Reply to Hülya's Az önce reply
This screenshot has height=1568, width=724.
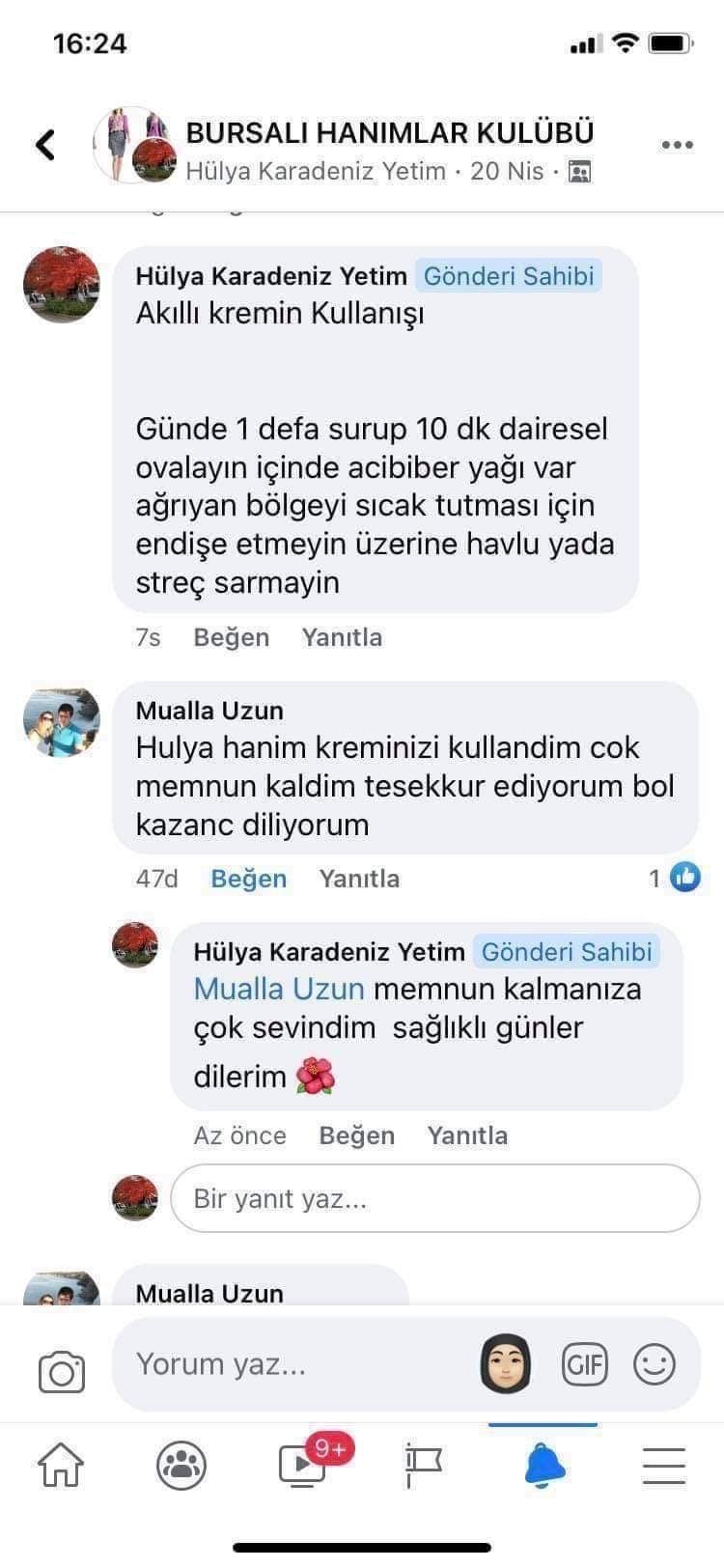pos(467,1135)
